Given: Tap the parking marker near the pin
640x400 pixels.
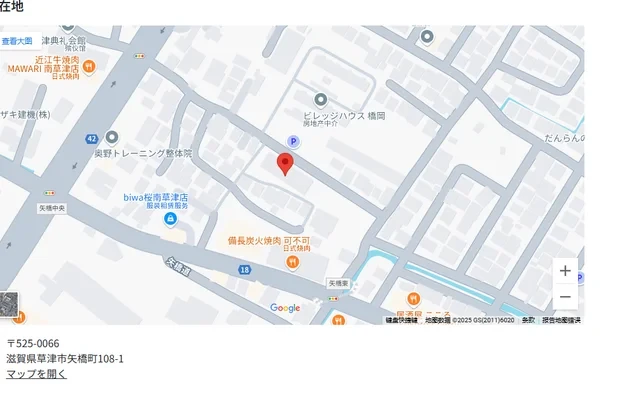Looking at the screenshot, I should tap(293, 142).
